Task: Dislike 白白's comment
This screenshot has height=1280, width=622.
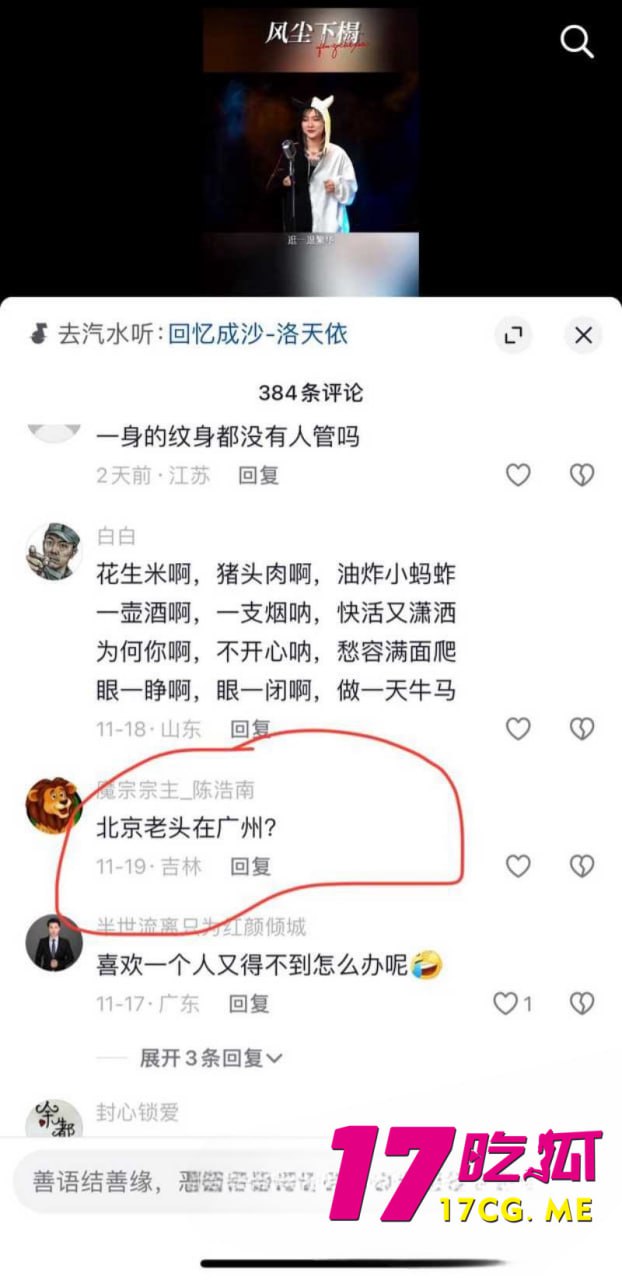Action: 582,729
